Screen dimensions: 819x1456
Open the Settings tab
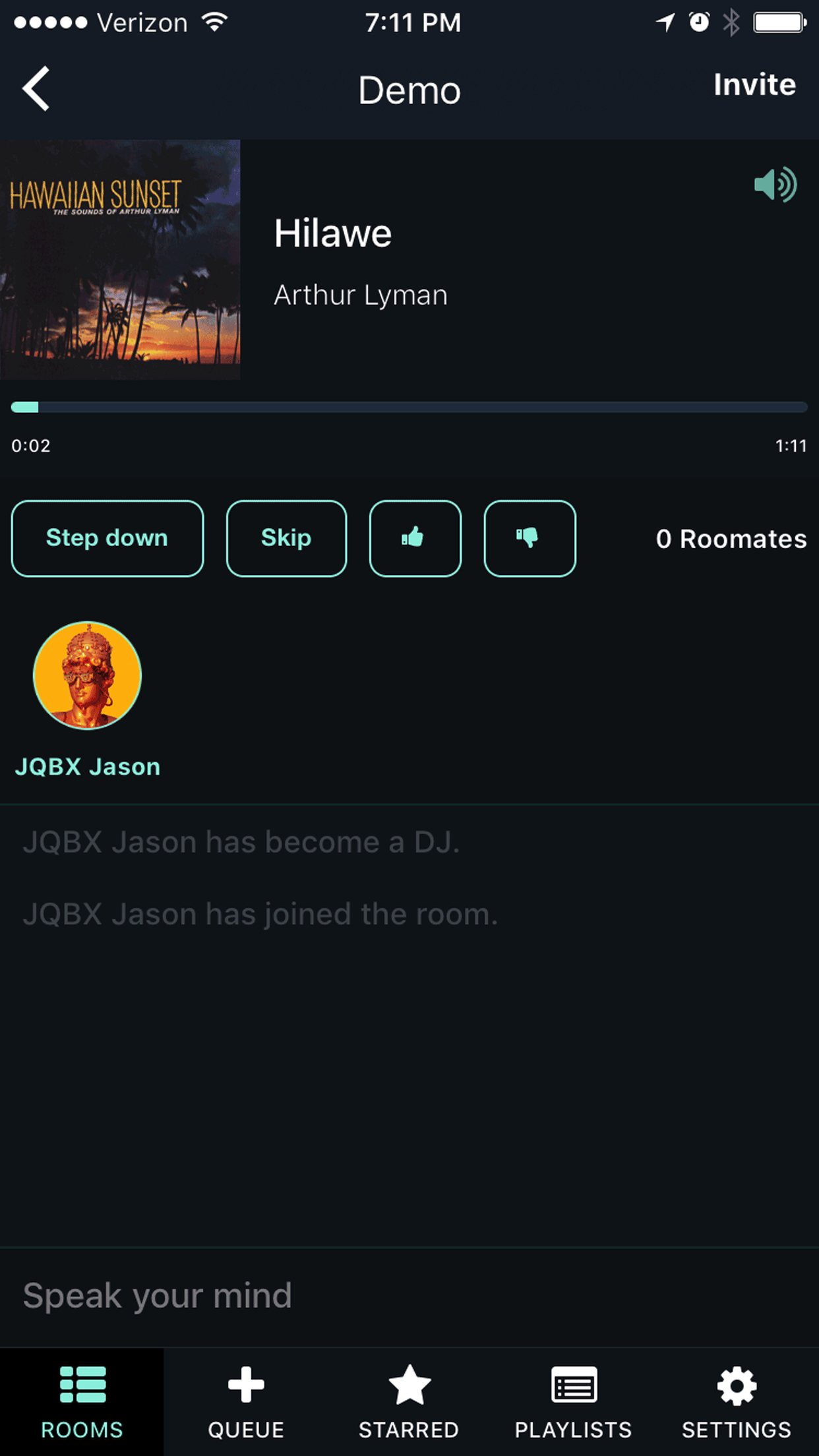point(736,1402)
